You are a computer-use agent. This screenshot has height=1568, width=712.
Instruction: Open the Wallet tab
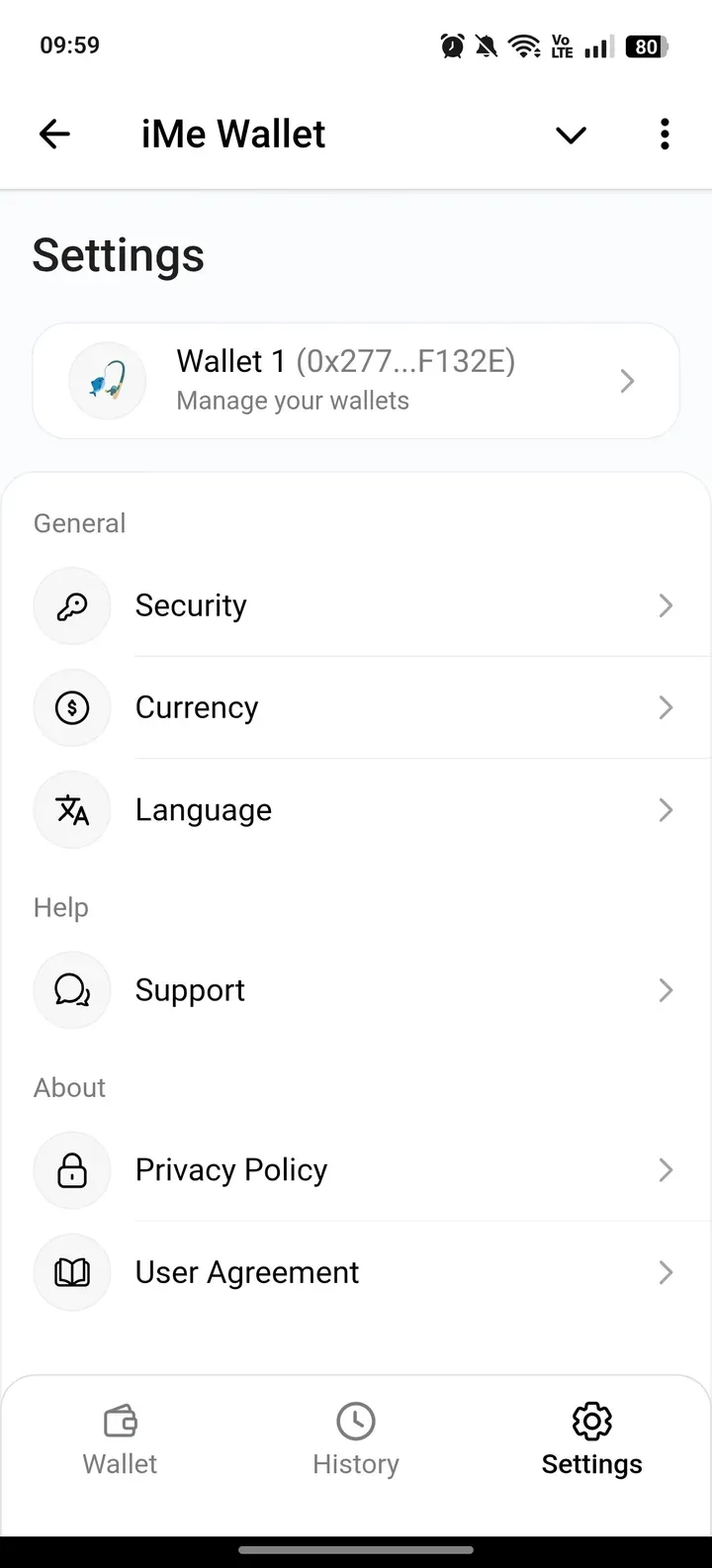[x=119, y=1439]
